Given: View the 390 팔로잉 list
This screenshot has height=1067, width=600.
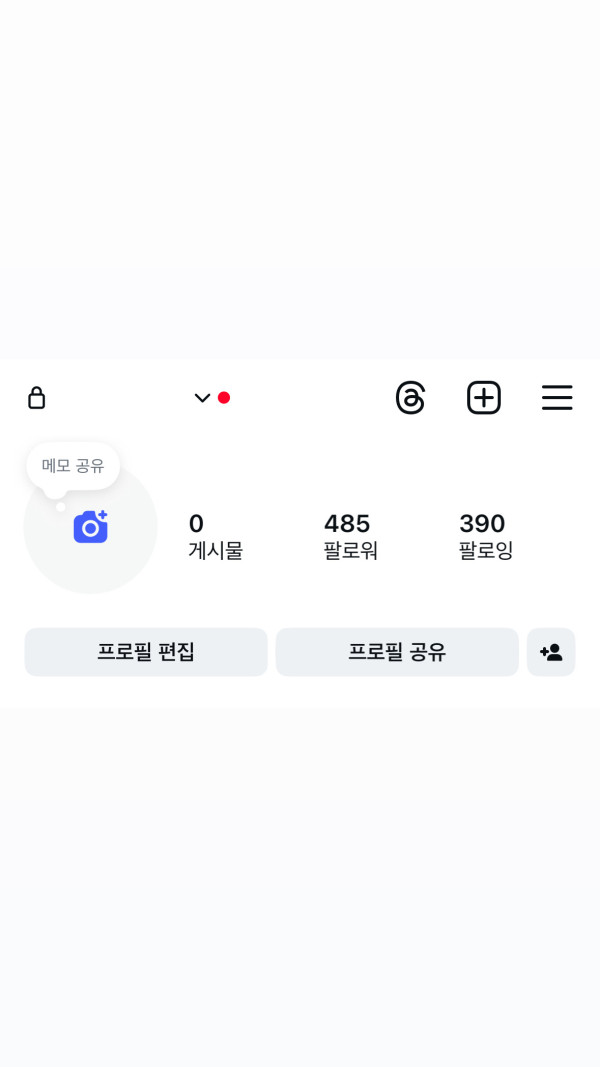Looking at the screenshot, I should point(485,536).
